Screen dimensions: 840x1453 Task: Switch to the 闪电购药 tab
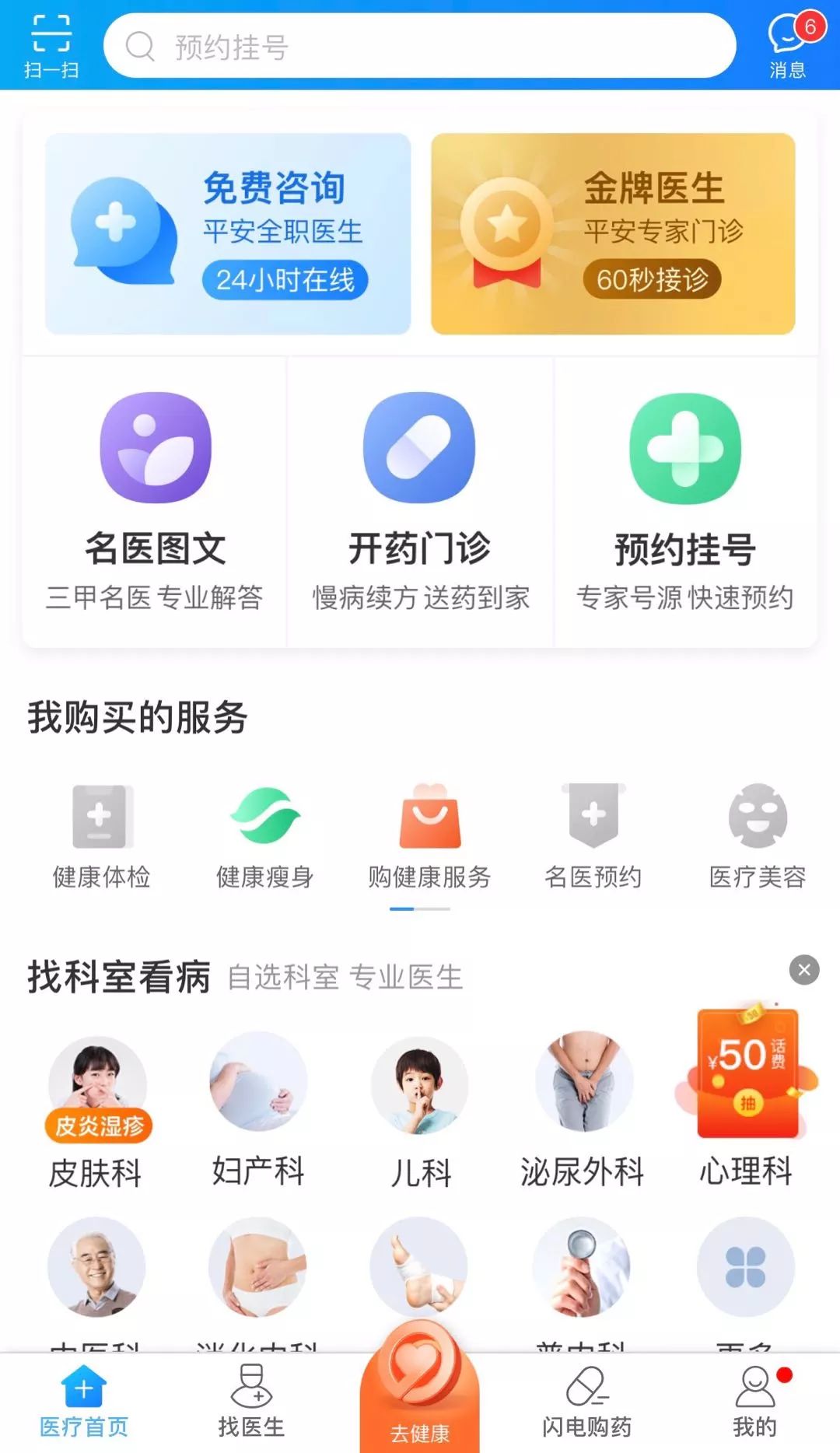click(587, 1402)
